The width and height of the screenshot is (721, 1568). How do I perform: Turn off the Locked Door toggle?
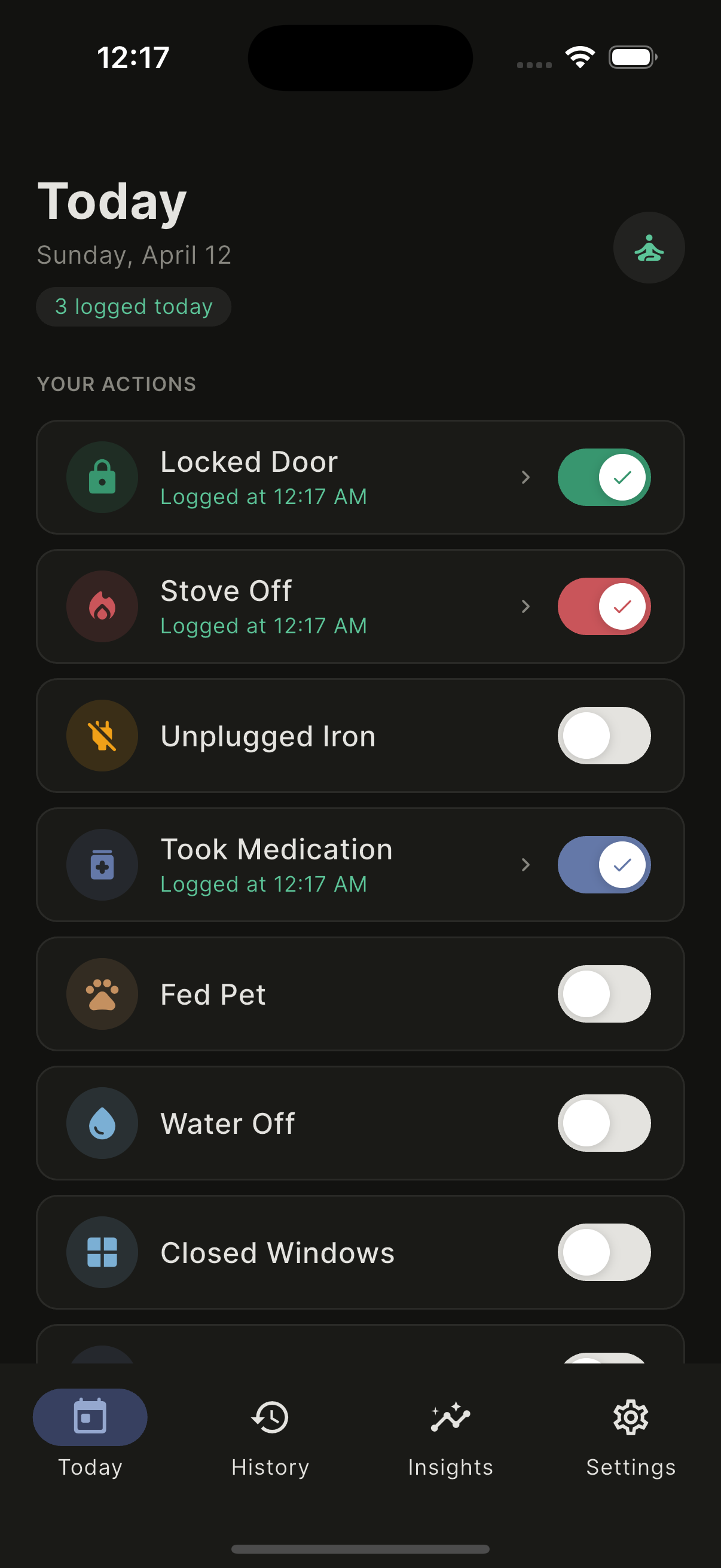[604, 477]
